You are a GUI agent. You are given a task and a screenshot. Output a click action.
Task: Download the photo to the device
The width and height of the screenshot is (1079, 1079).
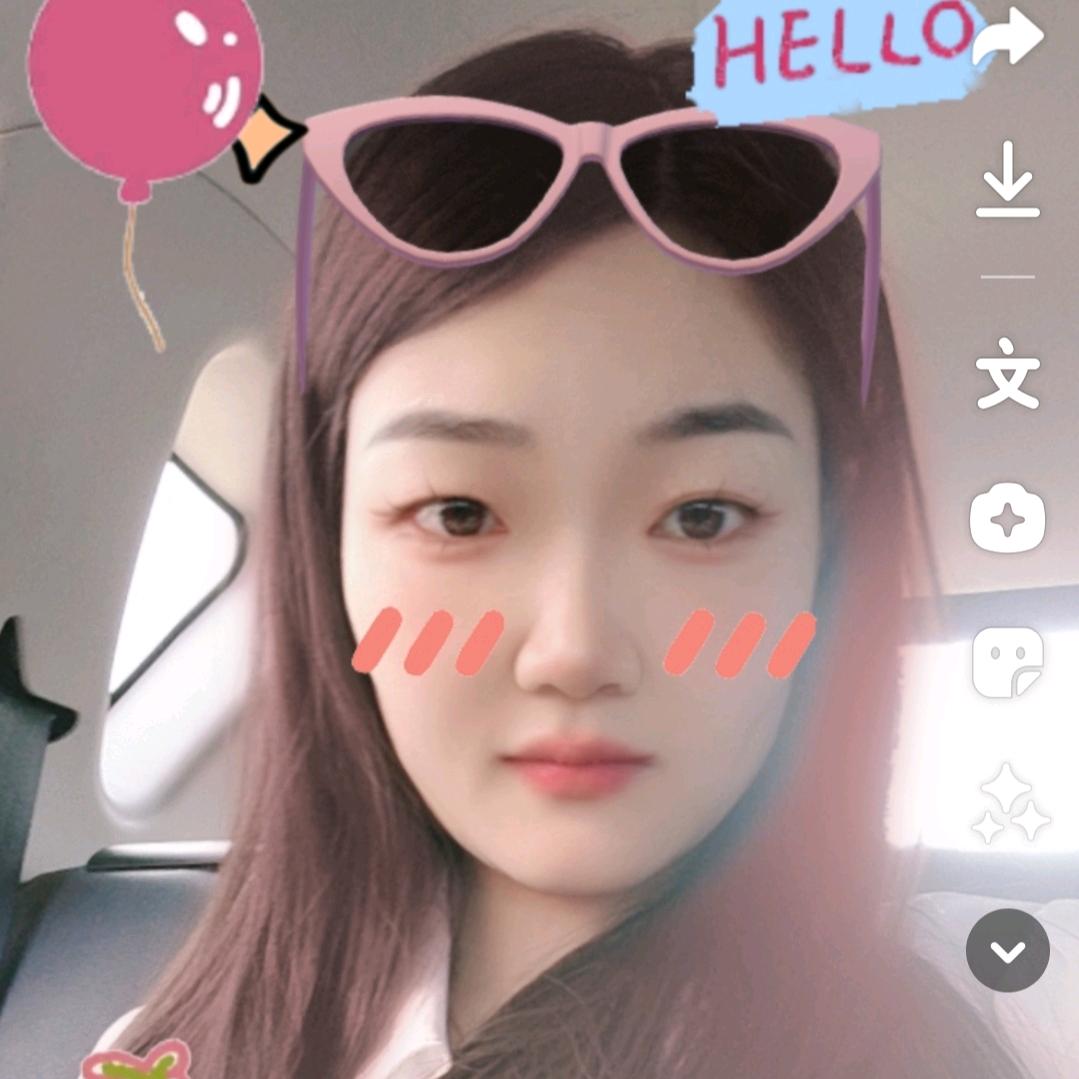click(x=1008, y=180)
